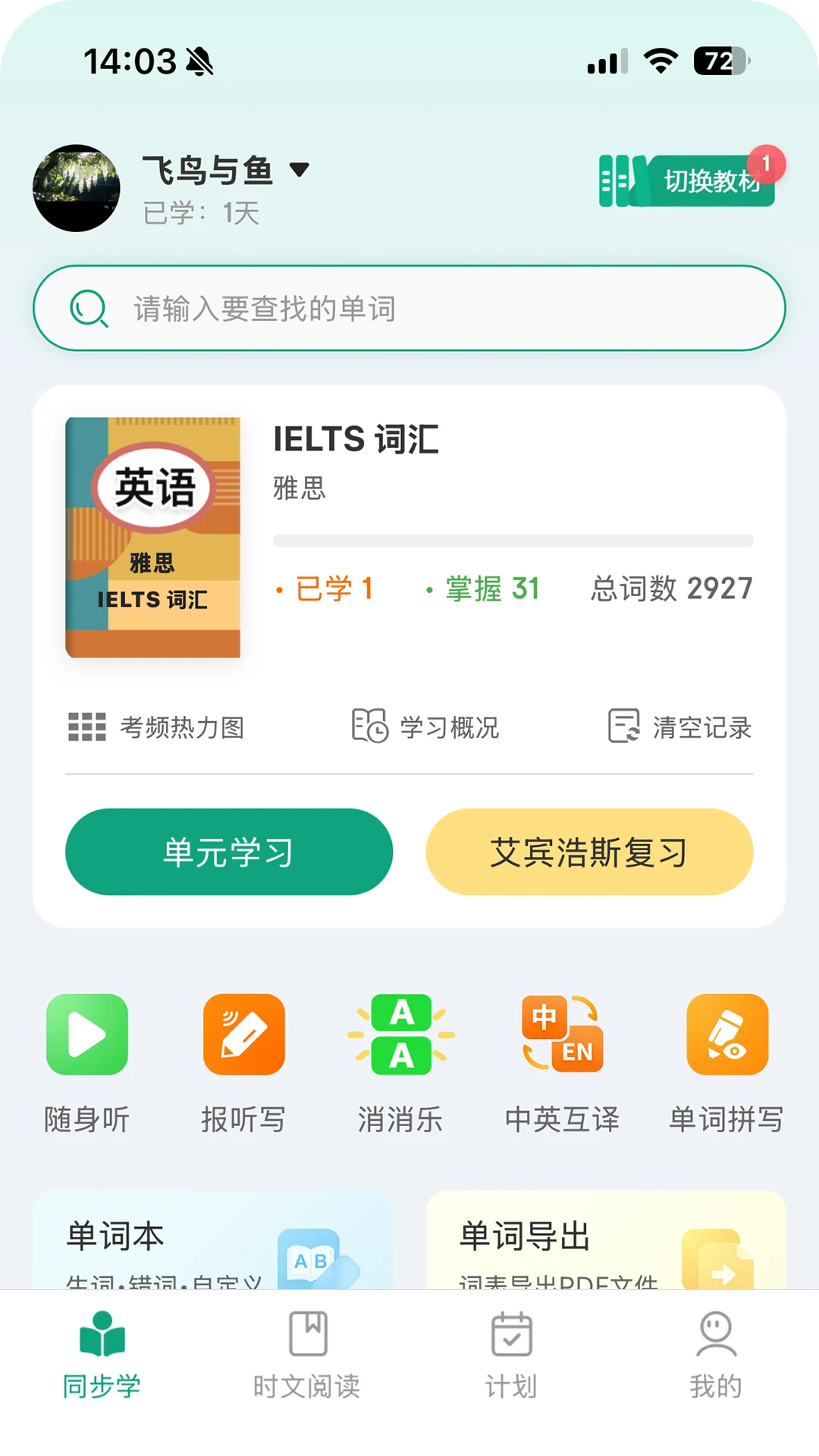Start 艾宾浩斯复习 review

coord(589,852)
